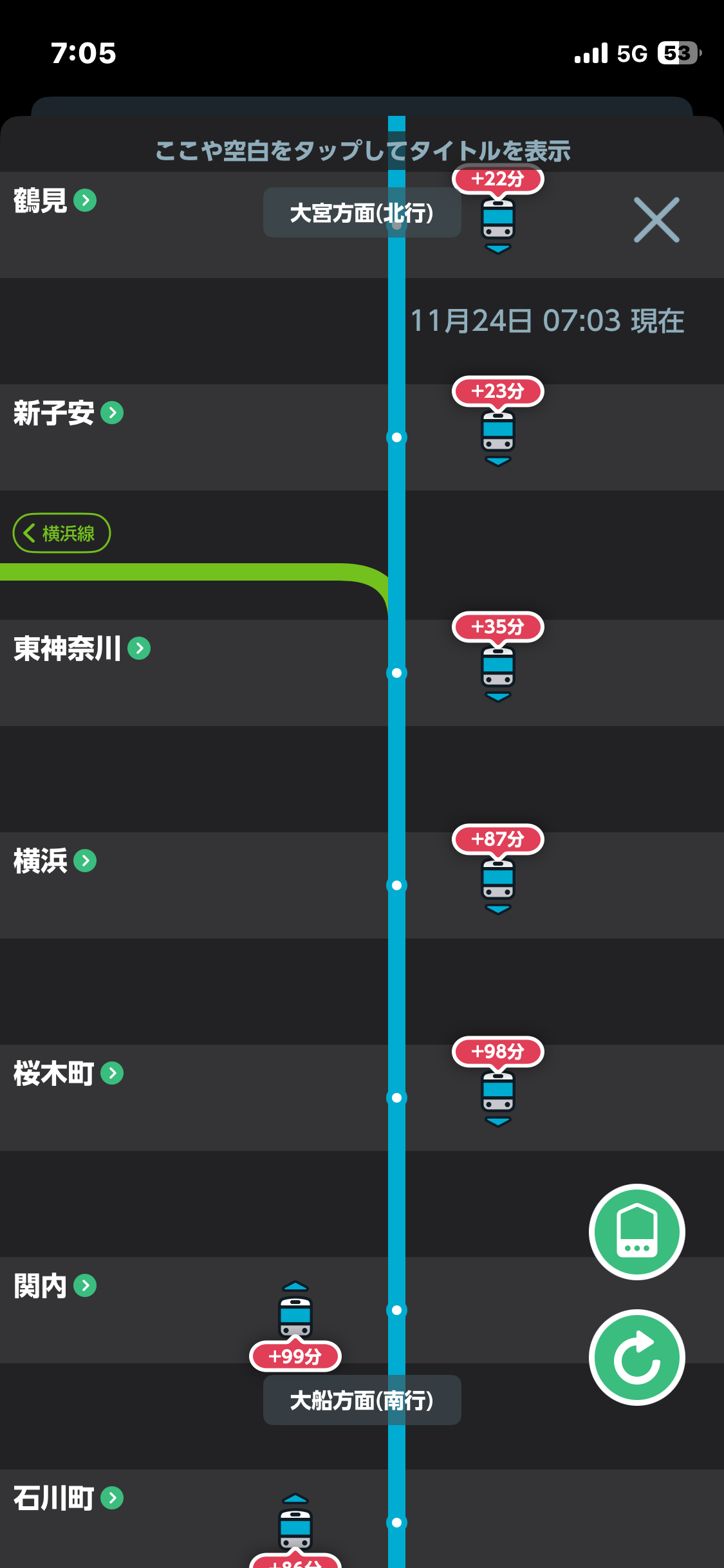
Task: Refresh the train location data
Action: point(636,1358)
